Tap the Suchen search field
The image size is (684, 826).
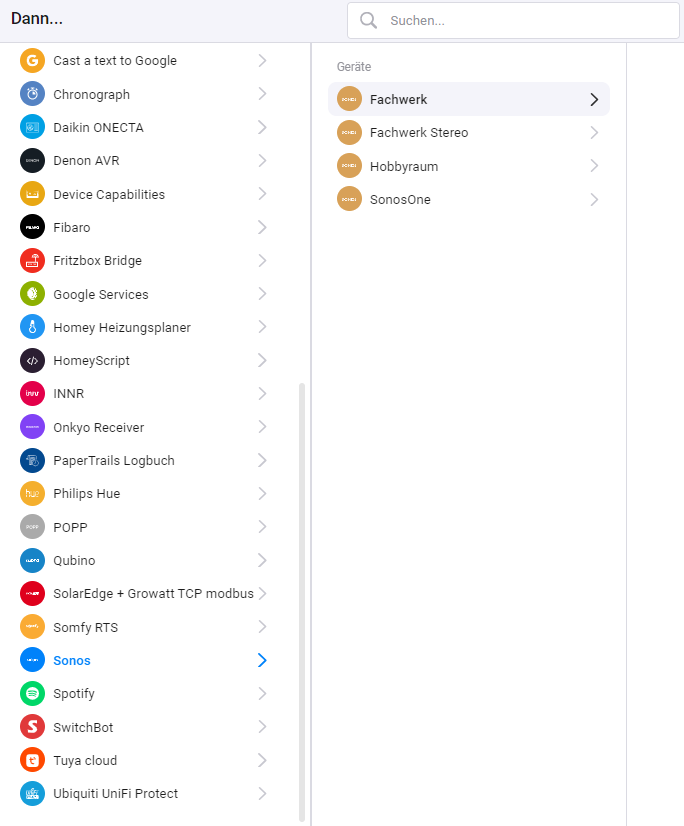tap(513, 21)
